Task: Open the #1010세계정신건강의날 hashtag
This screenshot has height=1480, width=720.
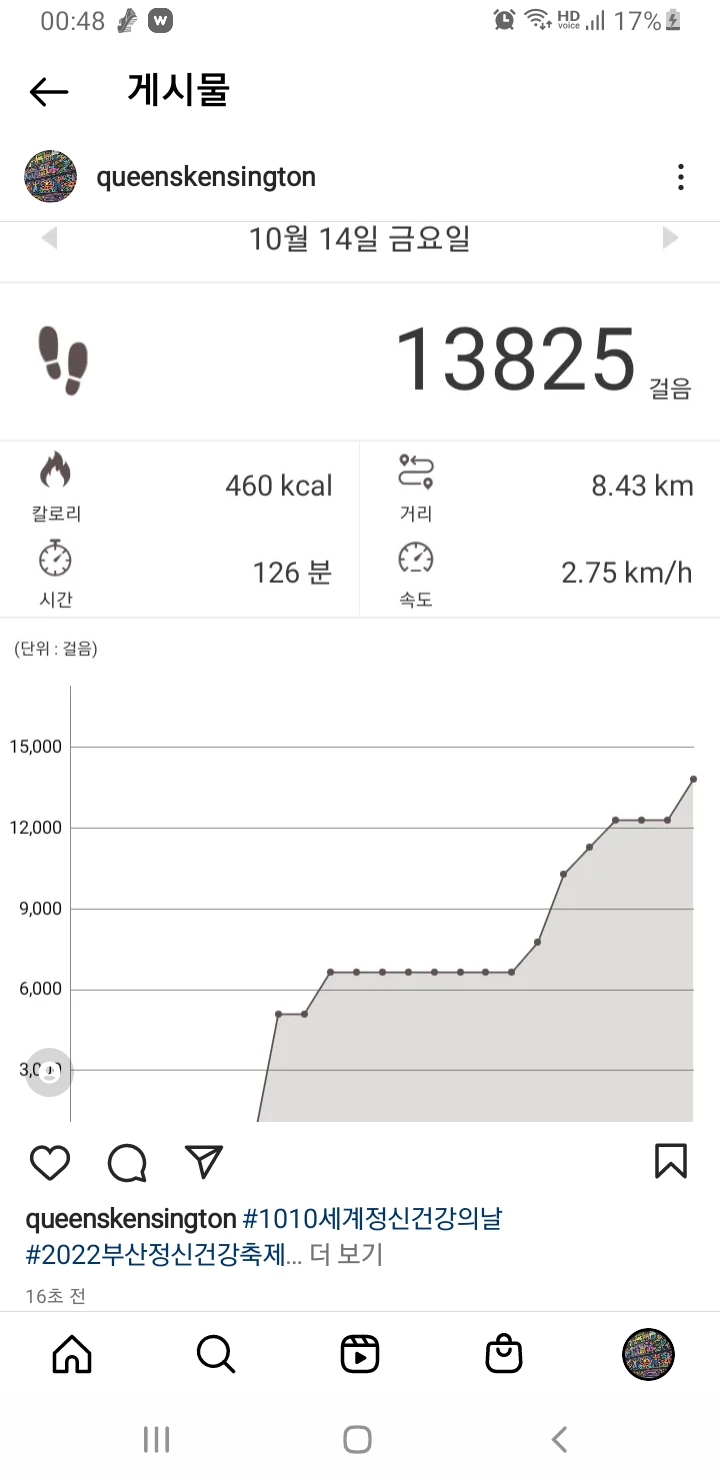Action: pyautogui.click(x=372, y=1219)
